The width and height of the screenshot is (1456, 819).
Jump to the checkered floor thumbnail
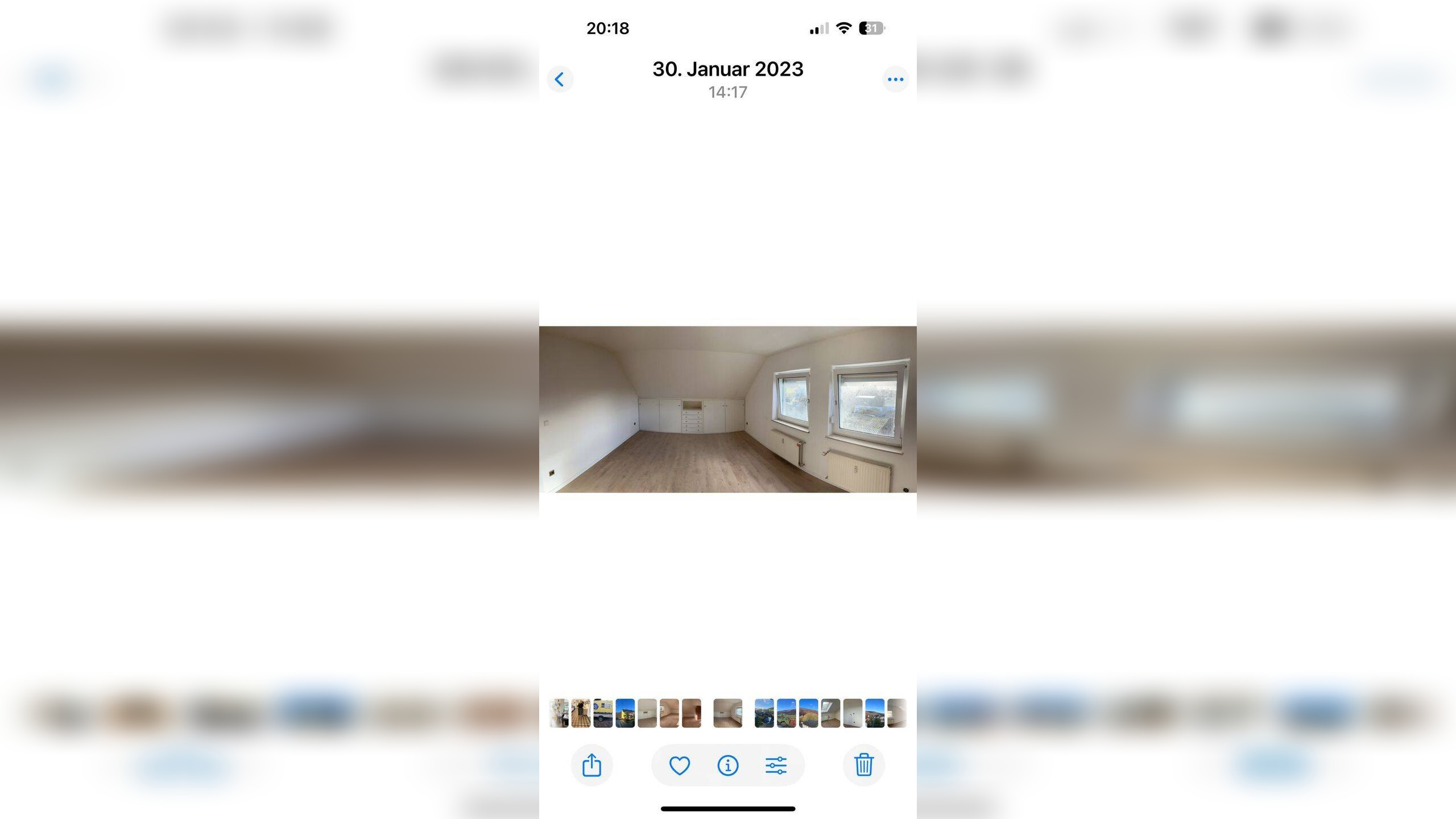(x=581, y=713)
